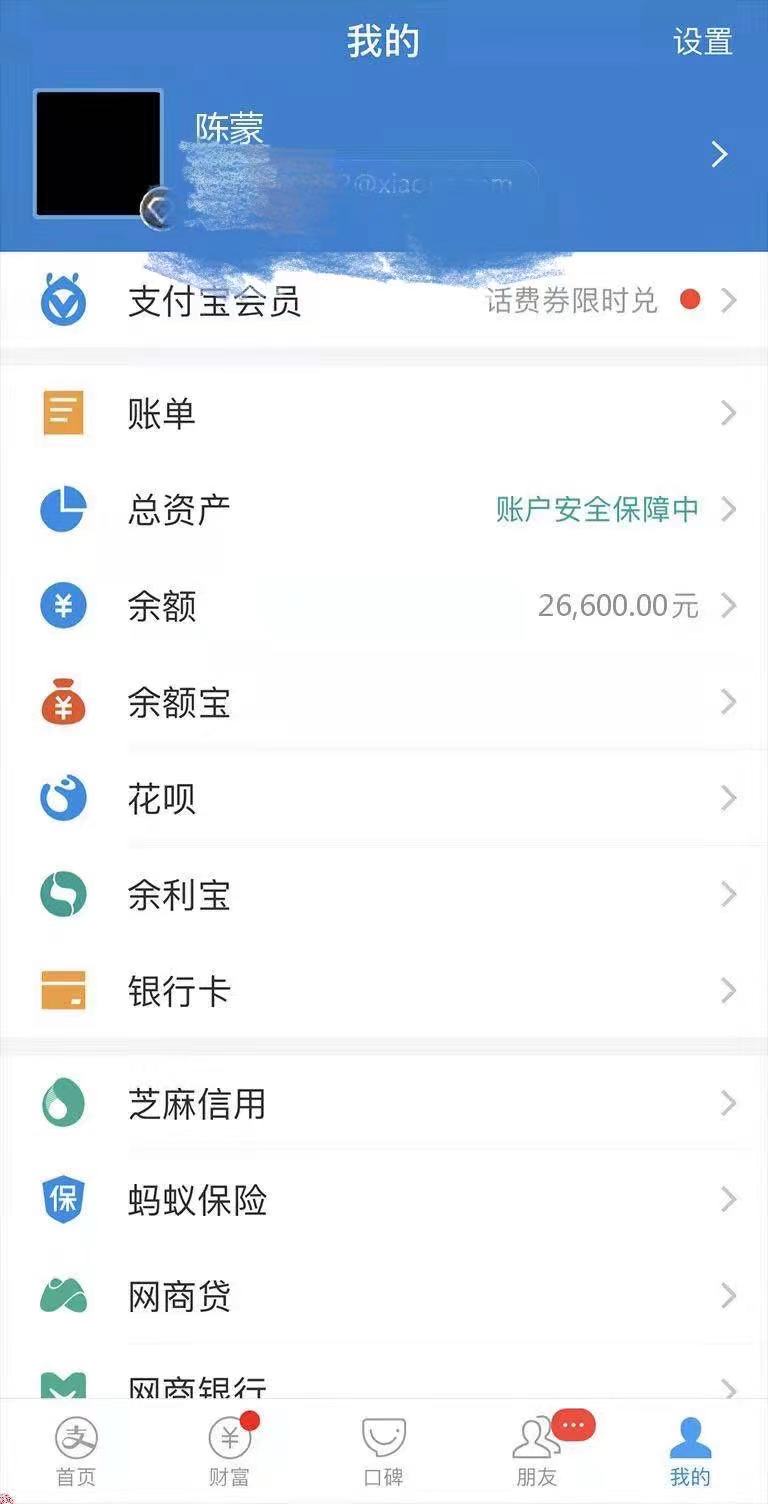Open 蚂蚁保险 insurance row

[384, 1199]
